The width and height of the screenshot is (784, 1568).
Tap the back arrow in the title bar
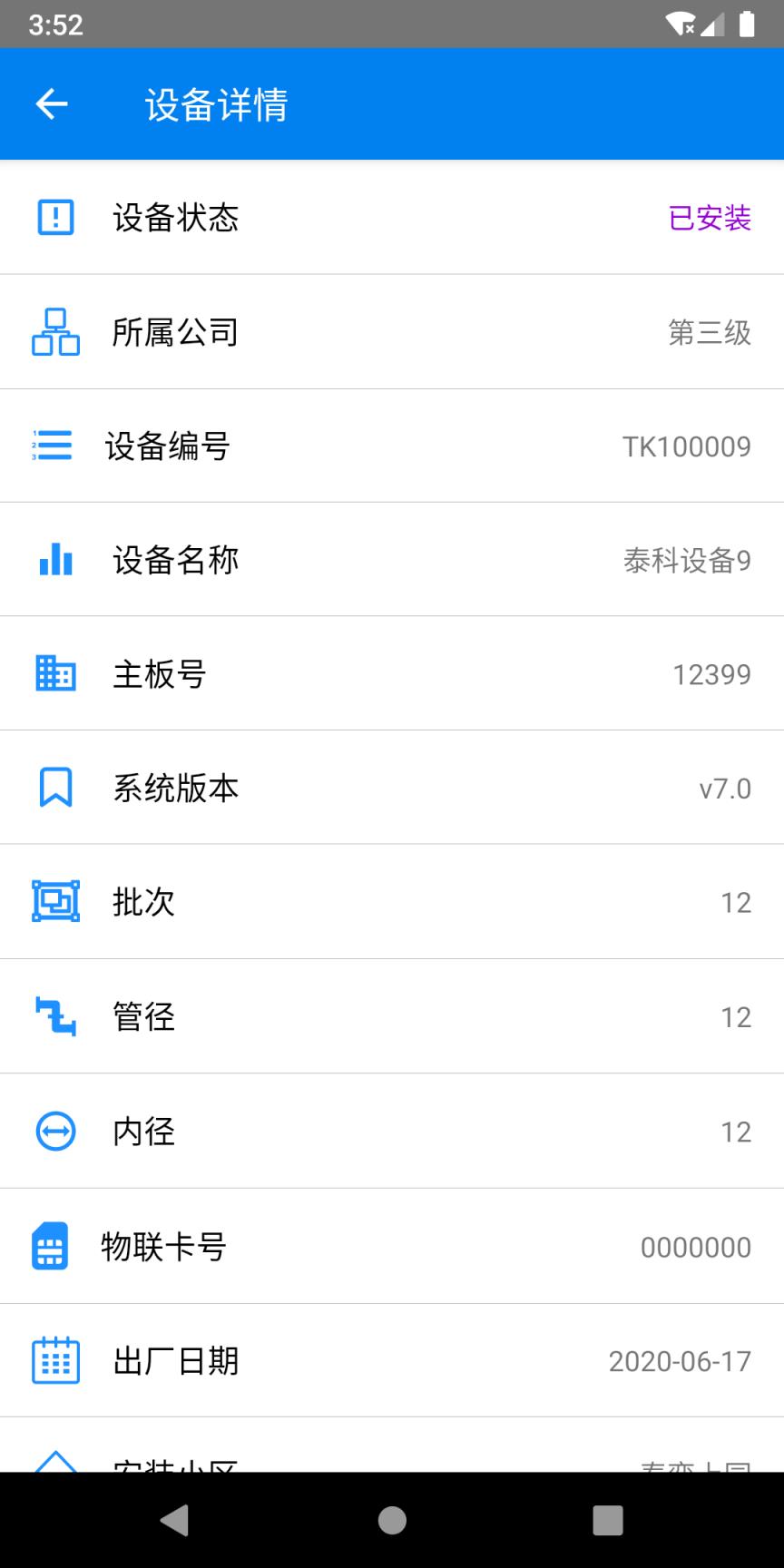coord(52,103)
